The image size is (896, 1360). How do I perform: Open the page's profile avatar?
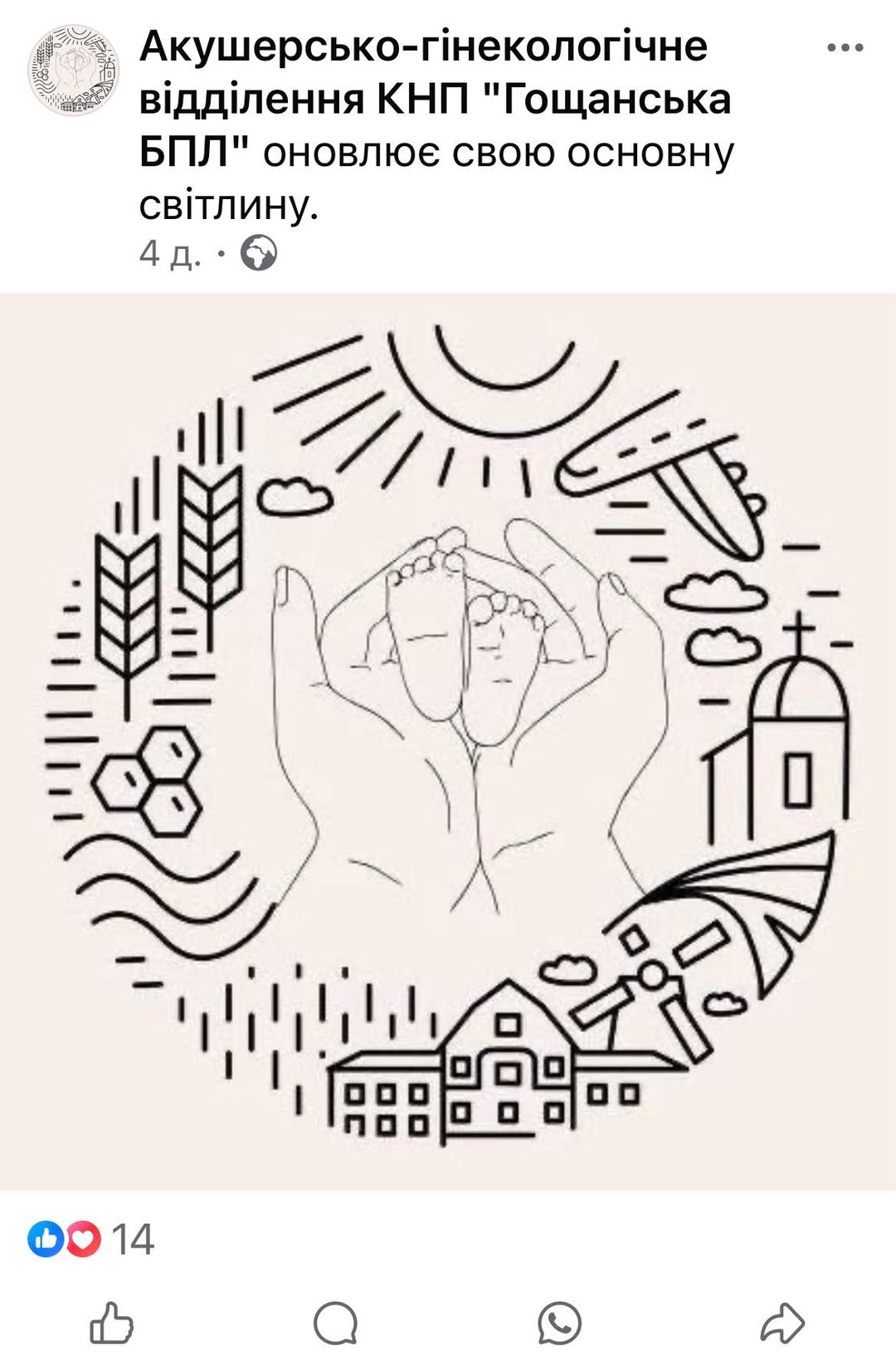click(74, 70)
